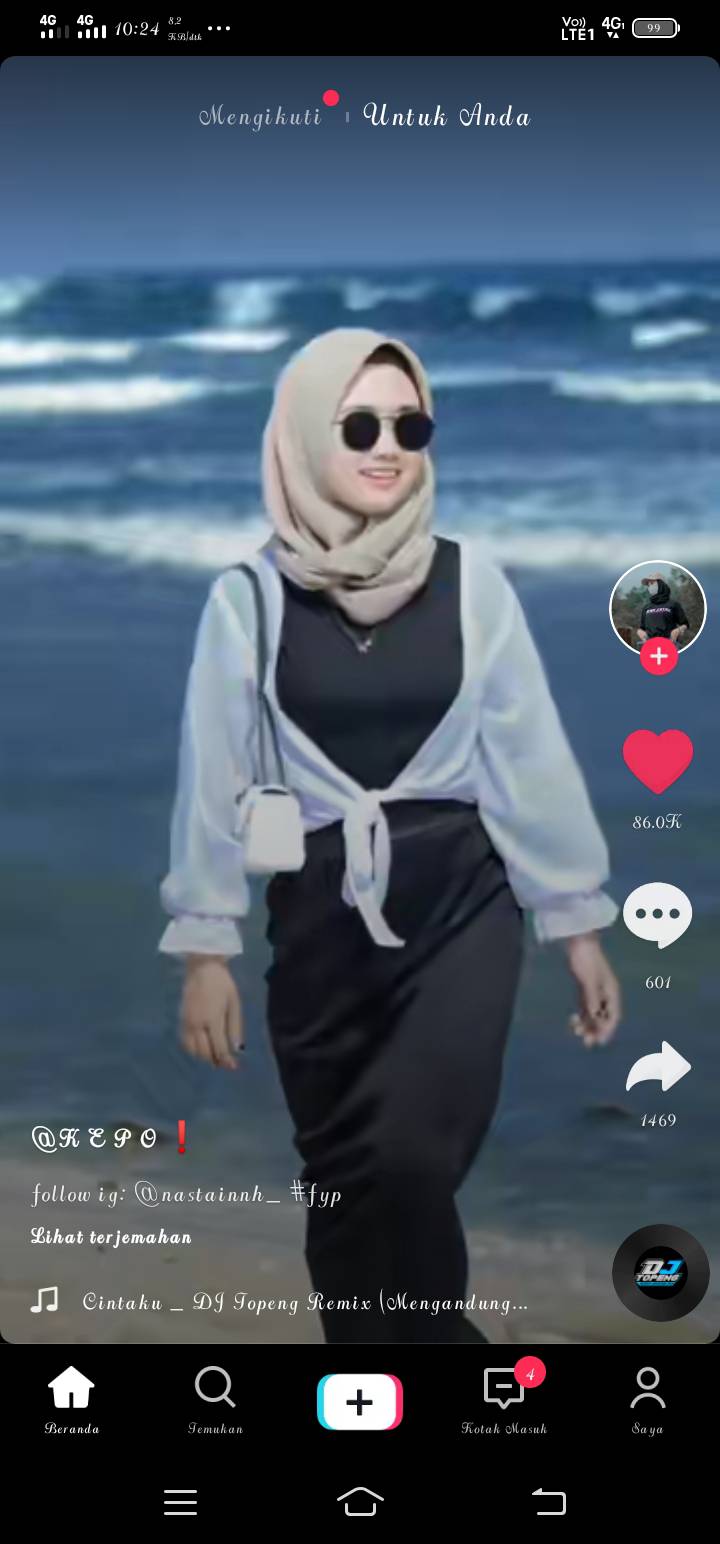Tap the system home button

click(x=361, y=1501)
